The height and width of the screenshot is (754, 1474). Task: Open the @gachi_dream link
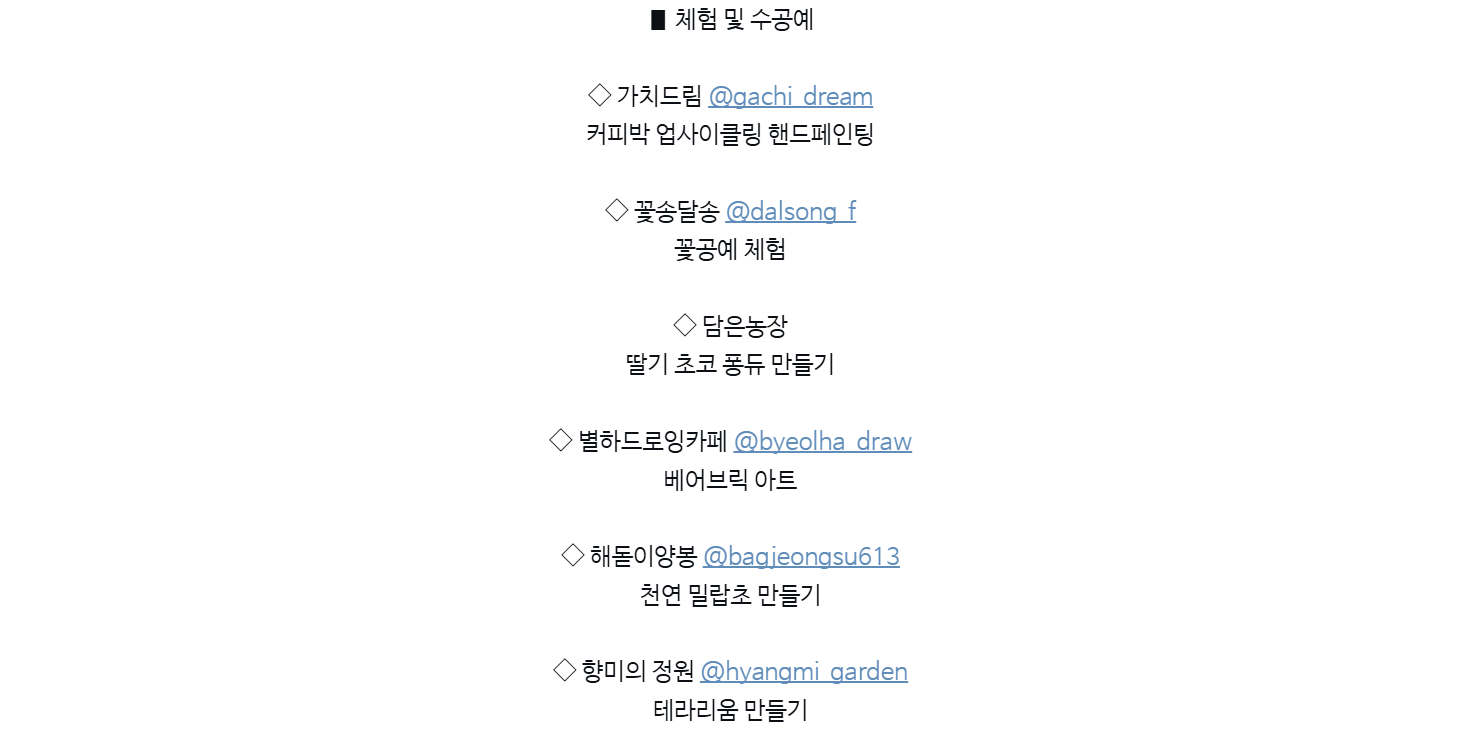point(790,97)
